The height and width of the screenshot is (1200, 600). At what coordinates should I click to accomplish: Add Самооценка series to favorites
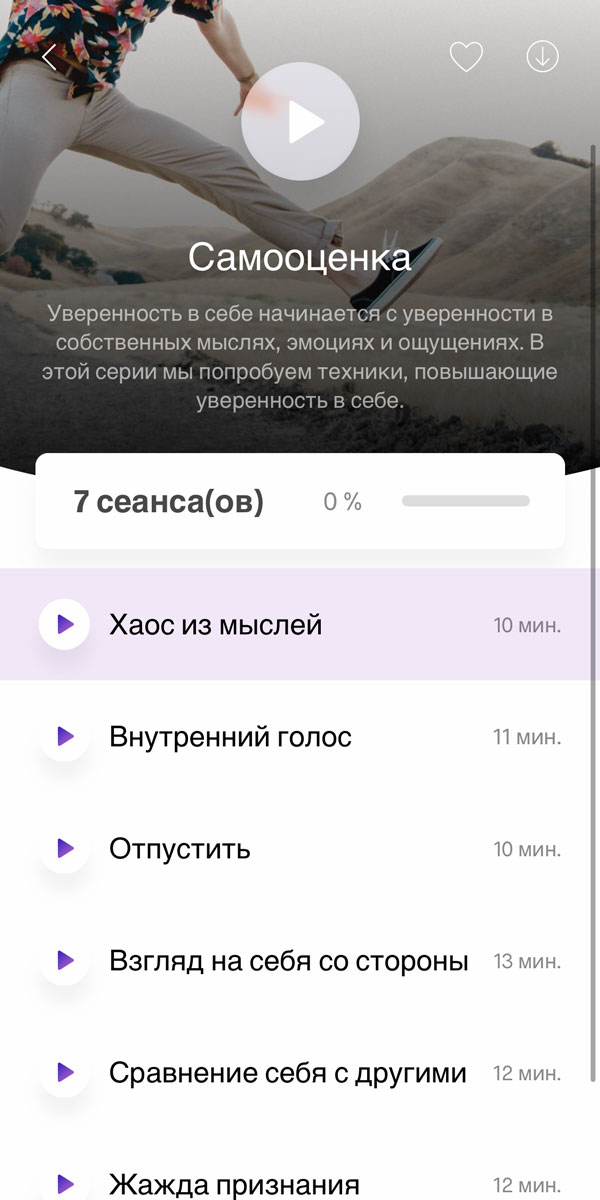coord(466,57)
